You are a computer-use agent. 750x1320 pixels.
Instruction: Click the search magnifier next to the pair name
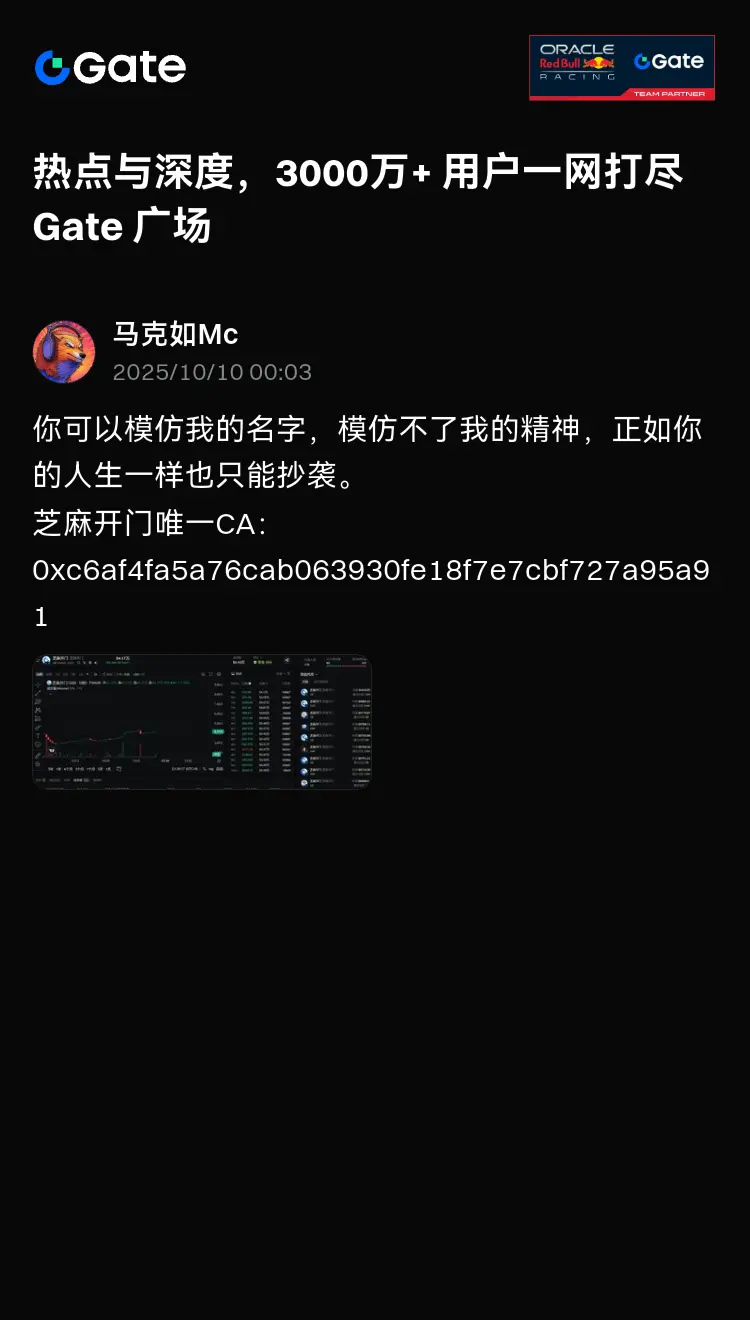pos(79,662)
